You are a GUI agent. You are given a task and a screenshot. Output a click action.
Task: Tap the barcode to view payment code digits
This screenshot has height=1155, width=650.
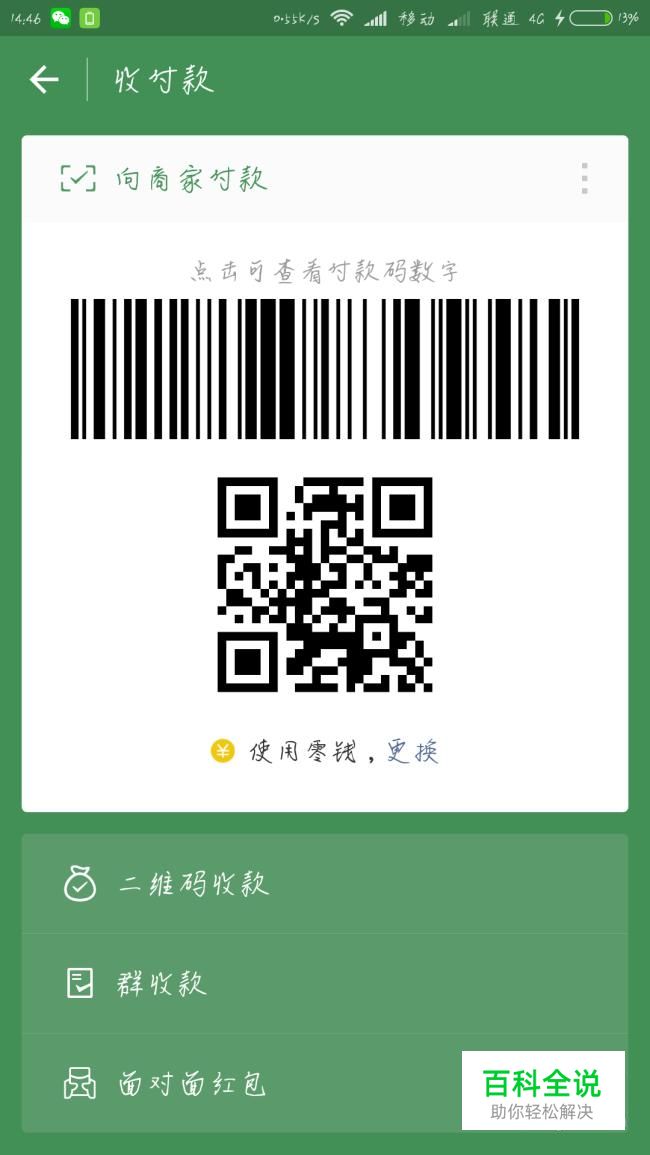(324, 368)
